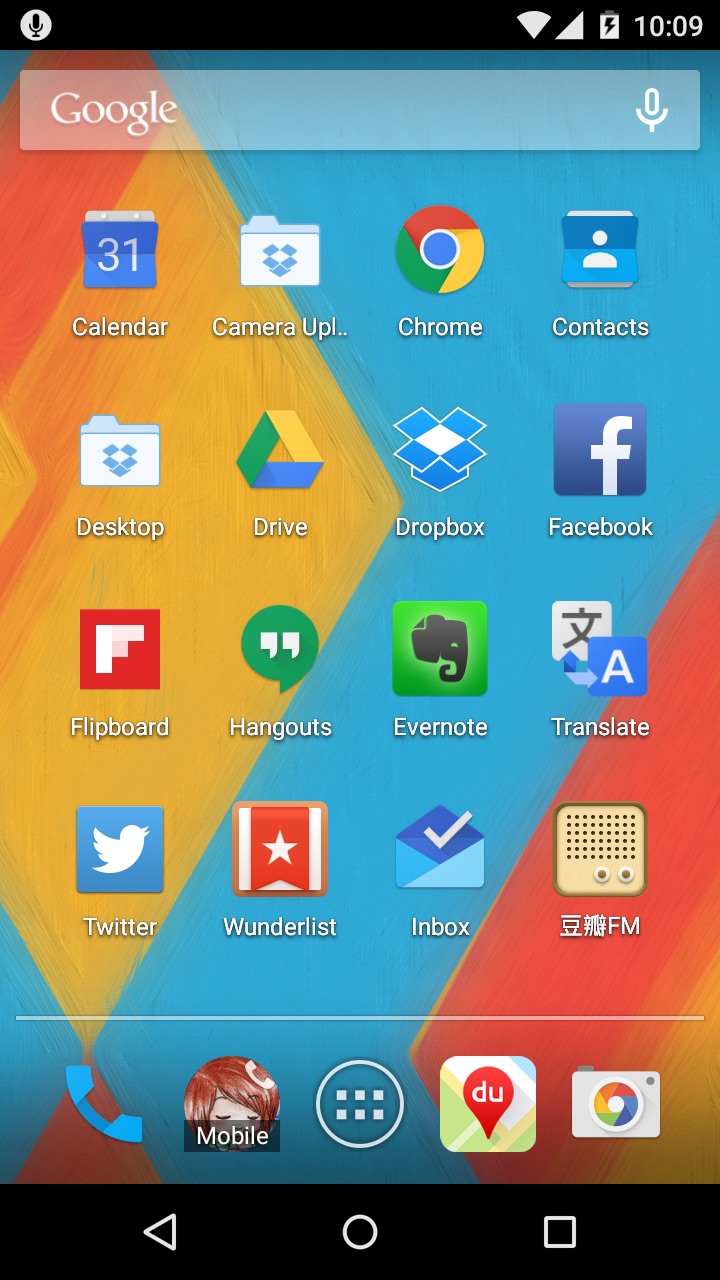Open the Desktop Dropbox folder
The image size is (720, 1280).
pyautogui.click(x=120, y=452)
